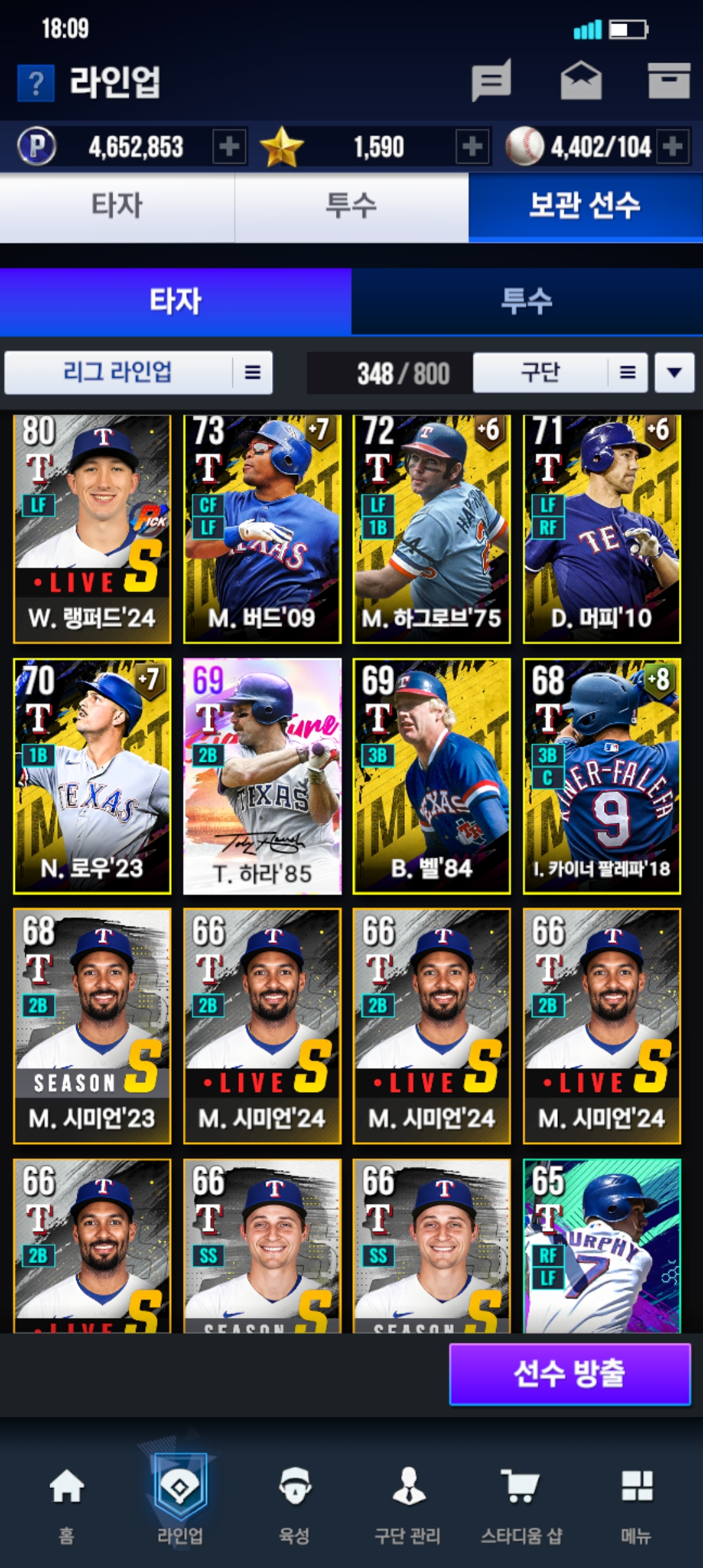Tap the 선수 방출 button
Image resolution: width=703 pixels, height=1568 pixels.
coord(570,1374)
